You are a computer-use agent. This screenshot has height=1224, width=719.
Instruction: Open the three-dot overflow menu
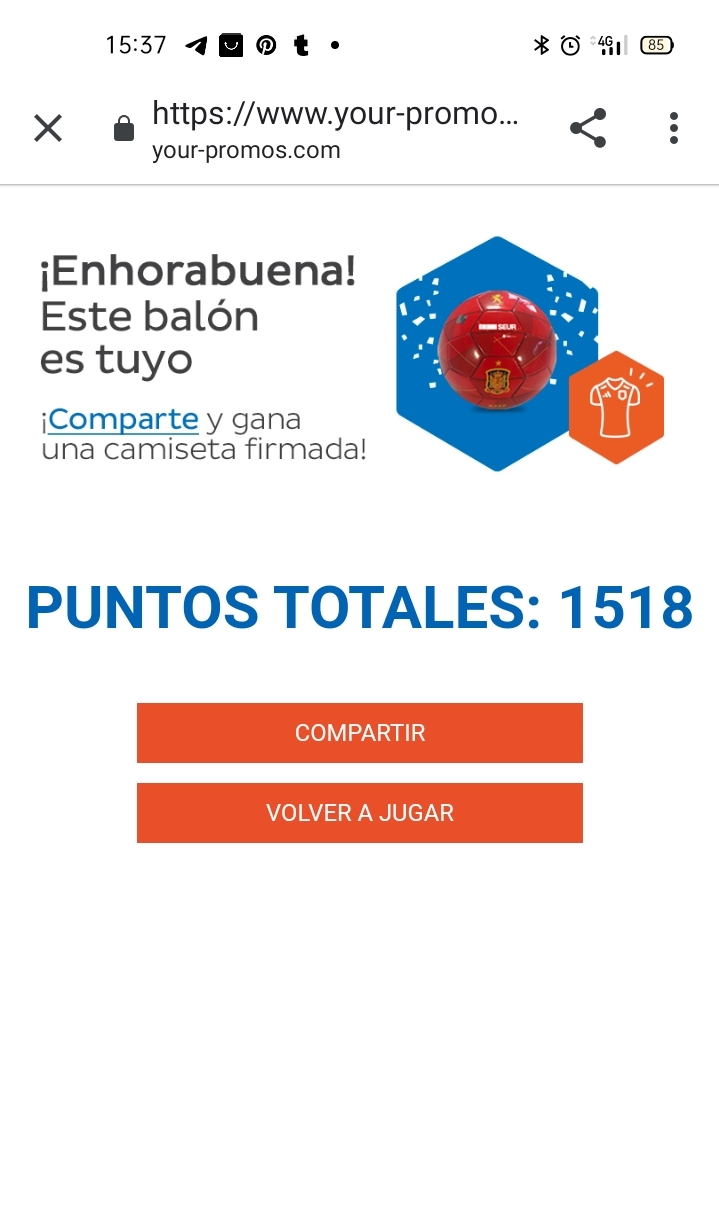click(x=674, y=128)
